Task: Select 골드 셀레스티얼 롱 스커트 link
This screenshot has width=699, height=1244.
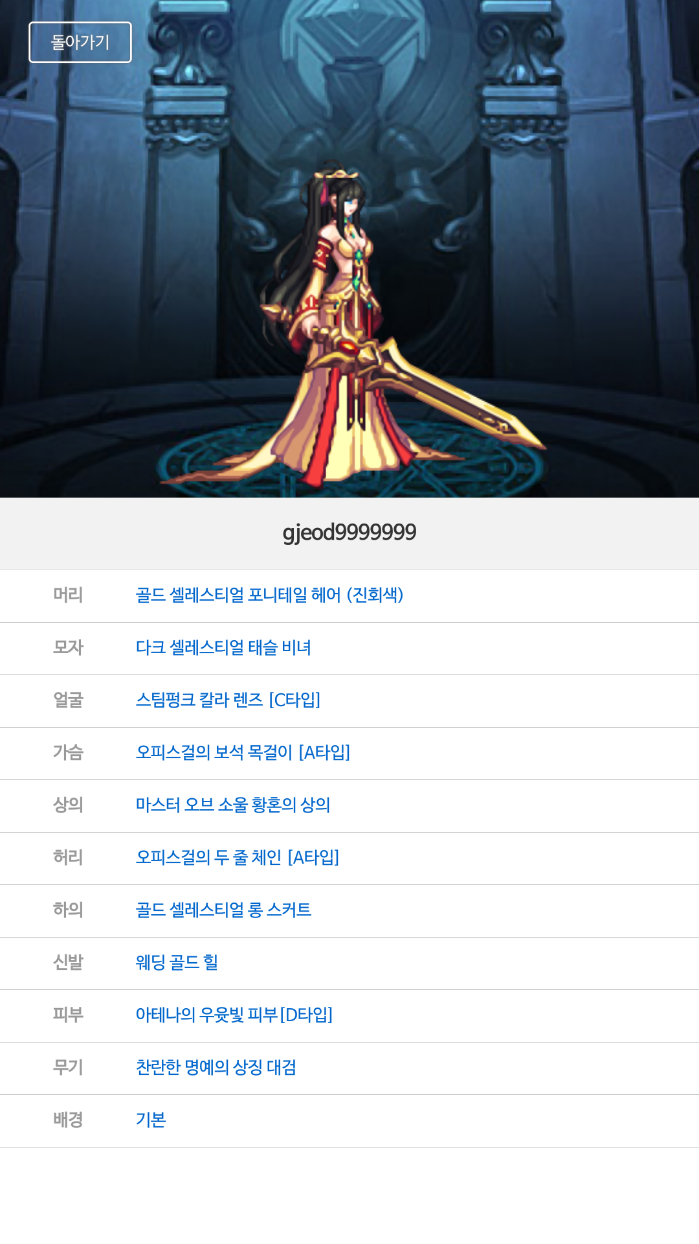Action: click(x=223, y=910)
